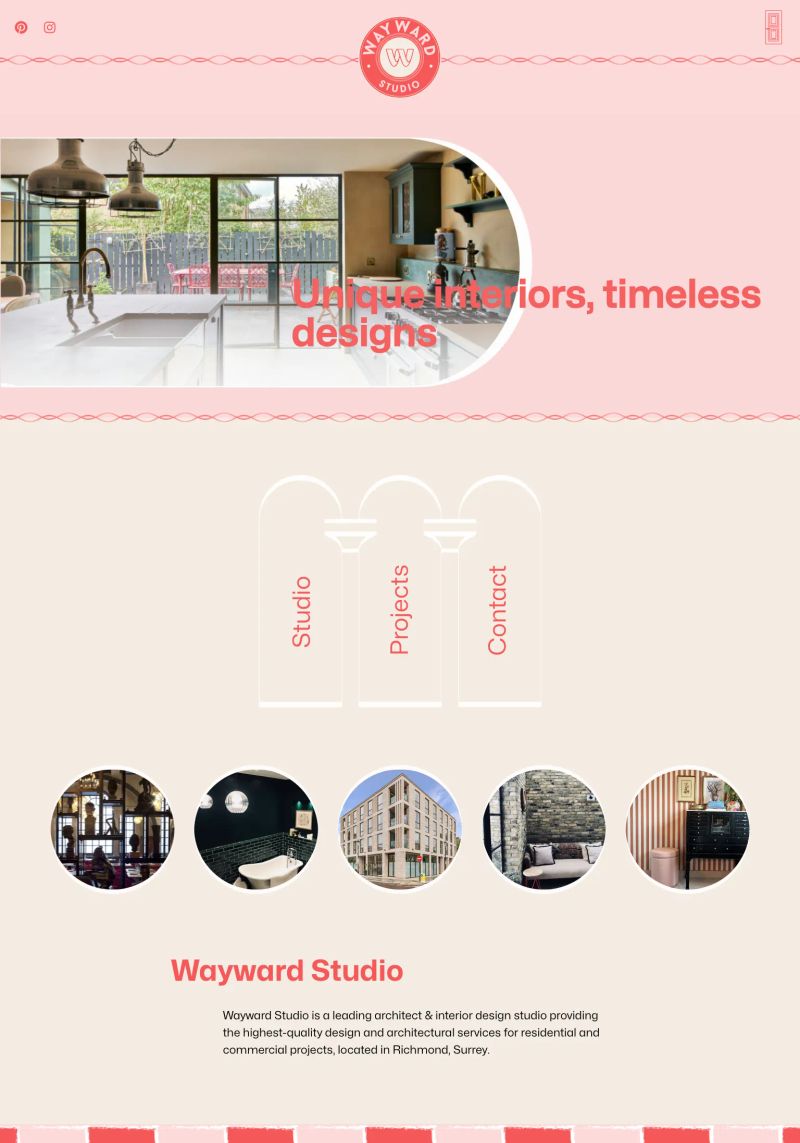Open the Instagram profile link

coord(50,28)
